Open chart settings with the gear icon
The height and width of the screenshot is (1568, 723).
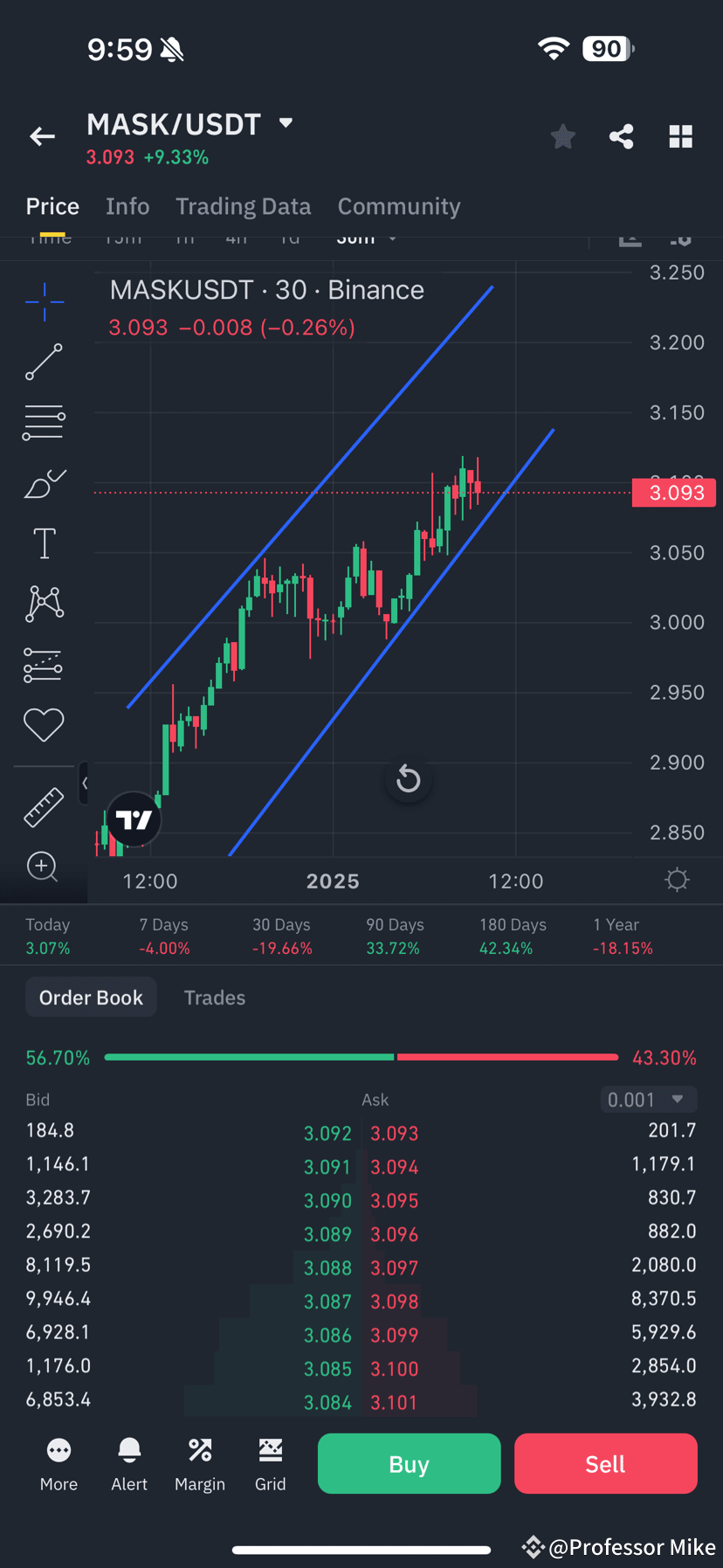click(x=677, y=881)
